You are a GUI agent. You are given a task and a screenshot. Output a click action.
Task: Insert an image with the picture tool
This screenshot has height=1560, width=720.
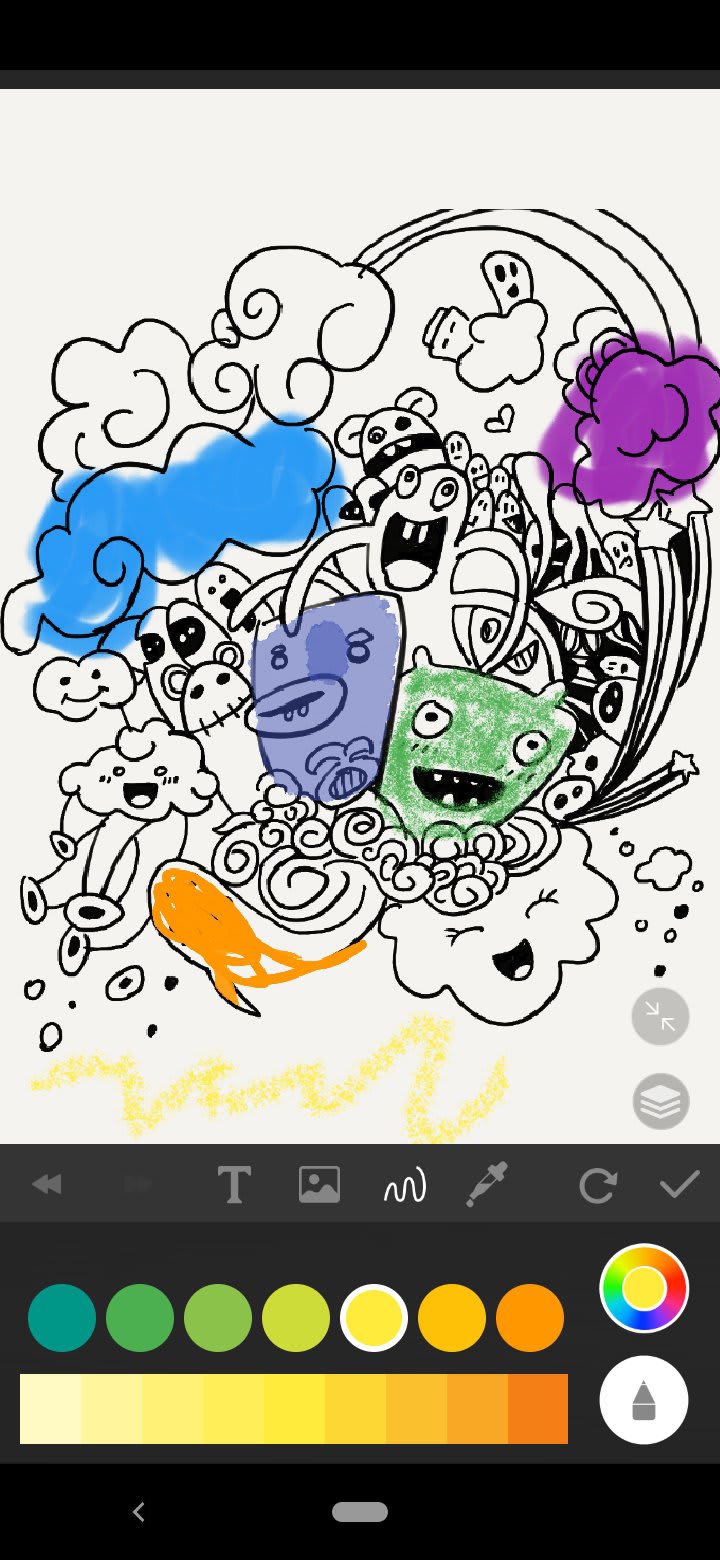click(319, 1185)
